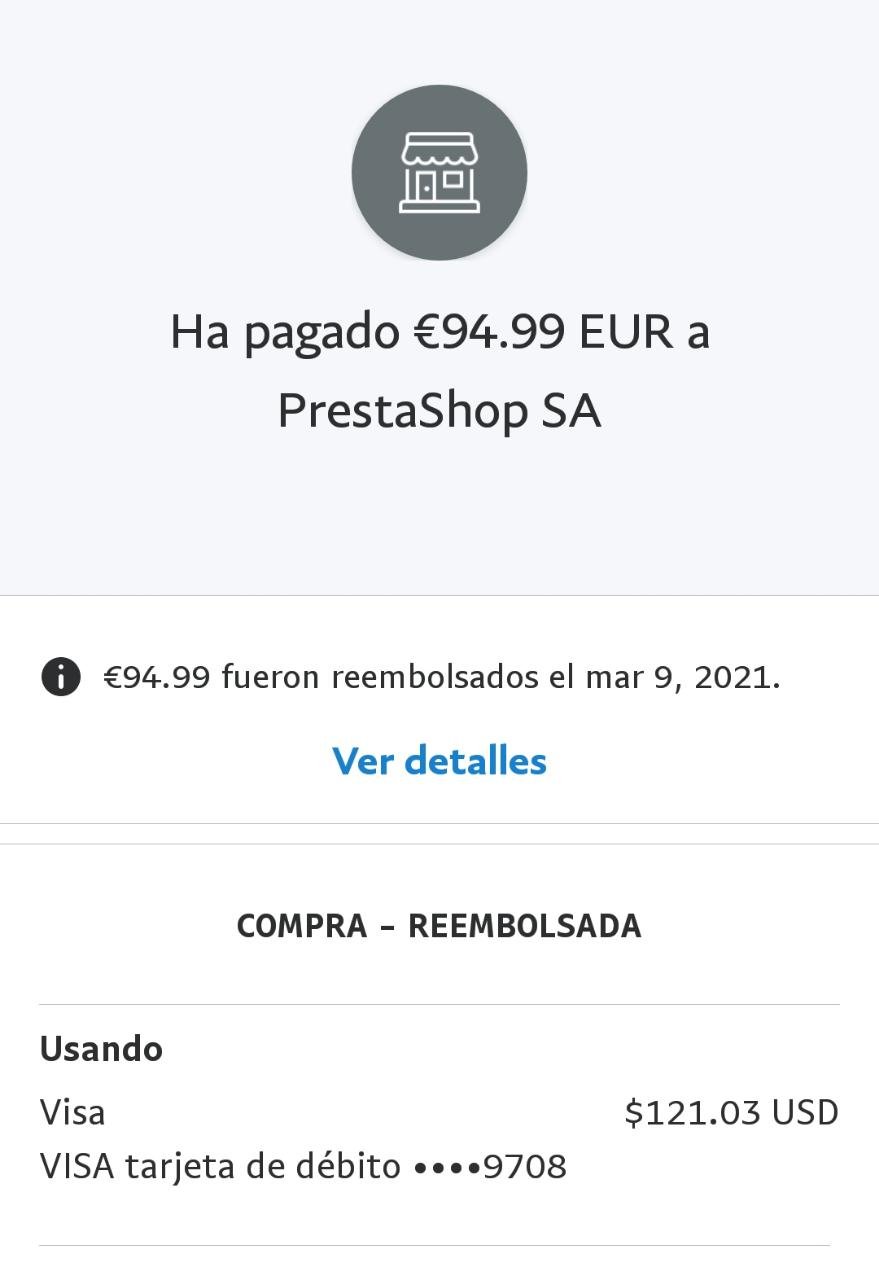The height and width of the screenshot is (1280, 879).
Task: Open the Ver detalles refund link
Action: coord(439,761)
